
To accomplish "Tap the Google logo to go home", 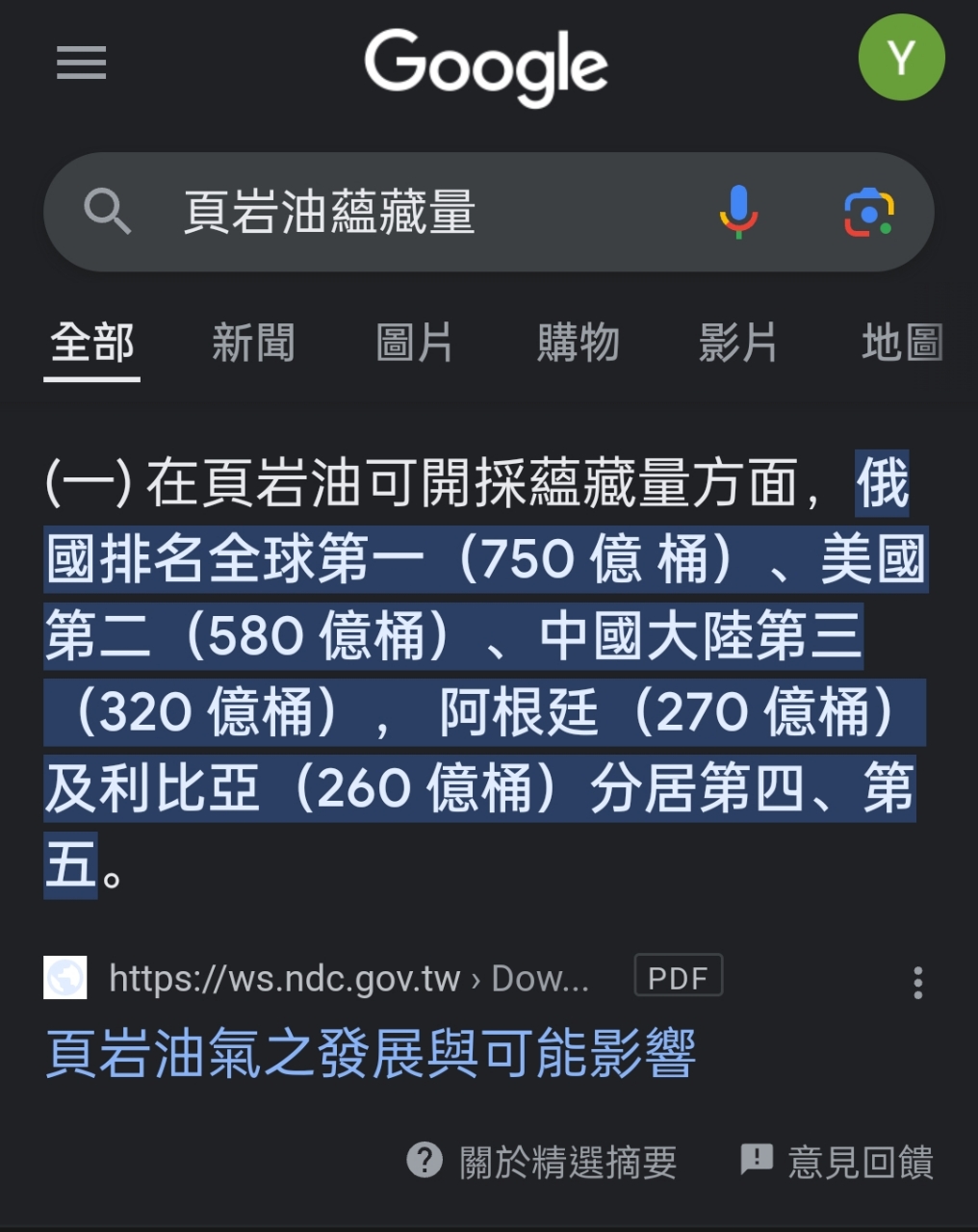I will click(486, 65).
